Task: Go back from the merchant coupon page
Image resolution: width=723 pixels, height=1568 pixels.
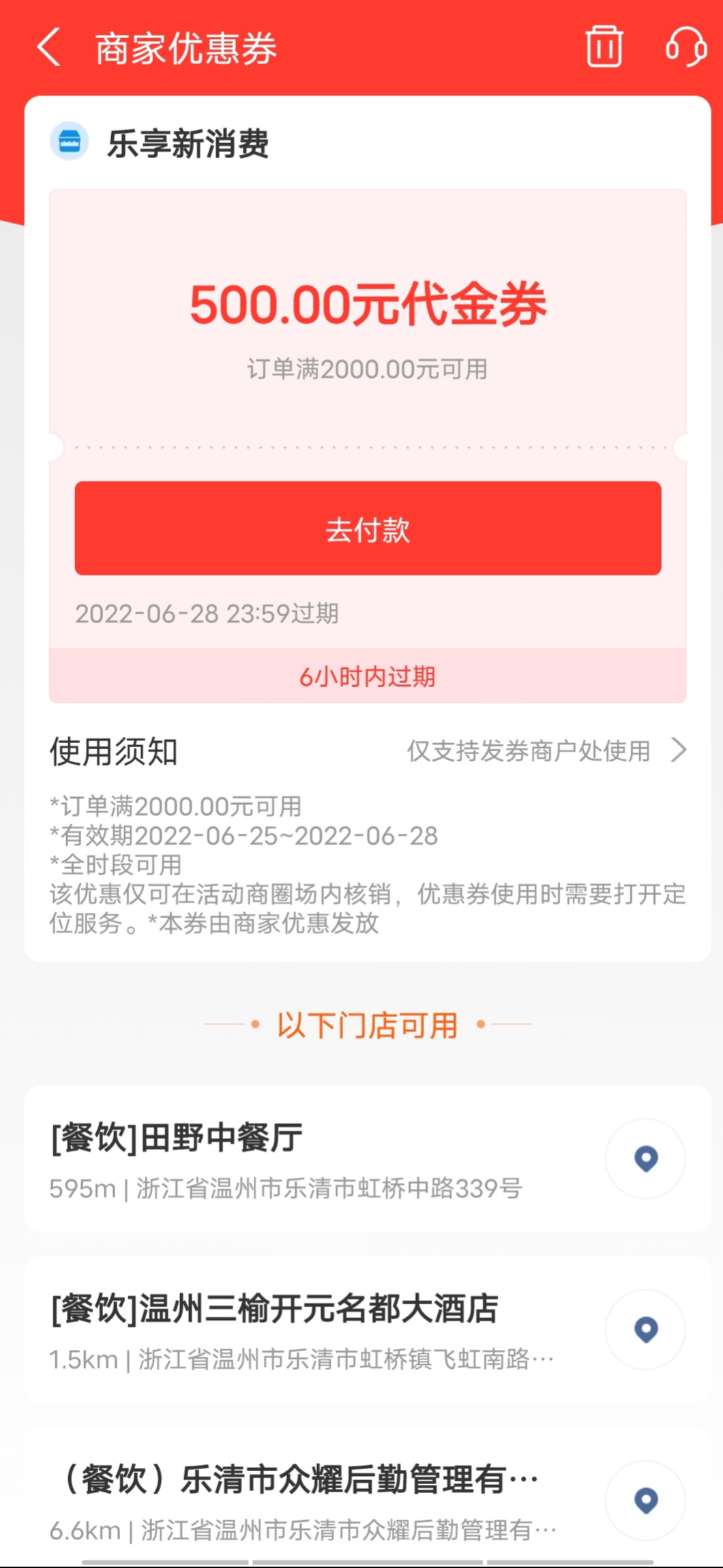Action: pos(49,47)
